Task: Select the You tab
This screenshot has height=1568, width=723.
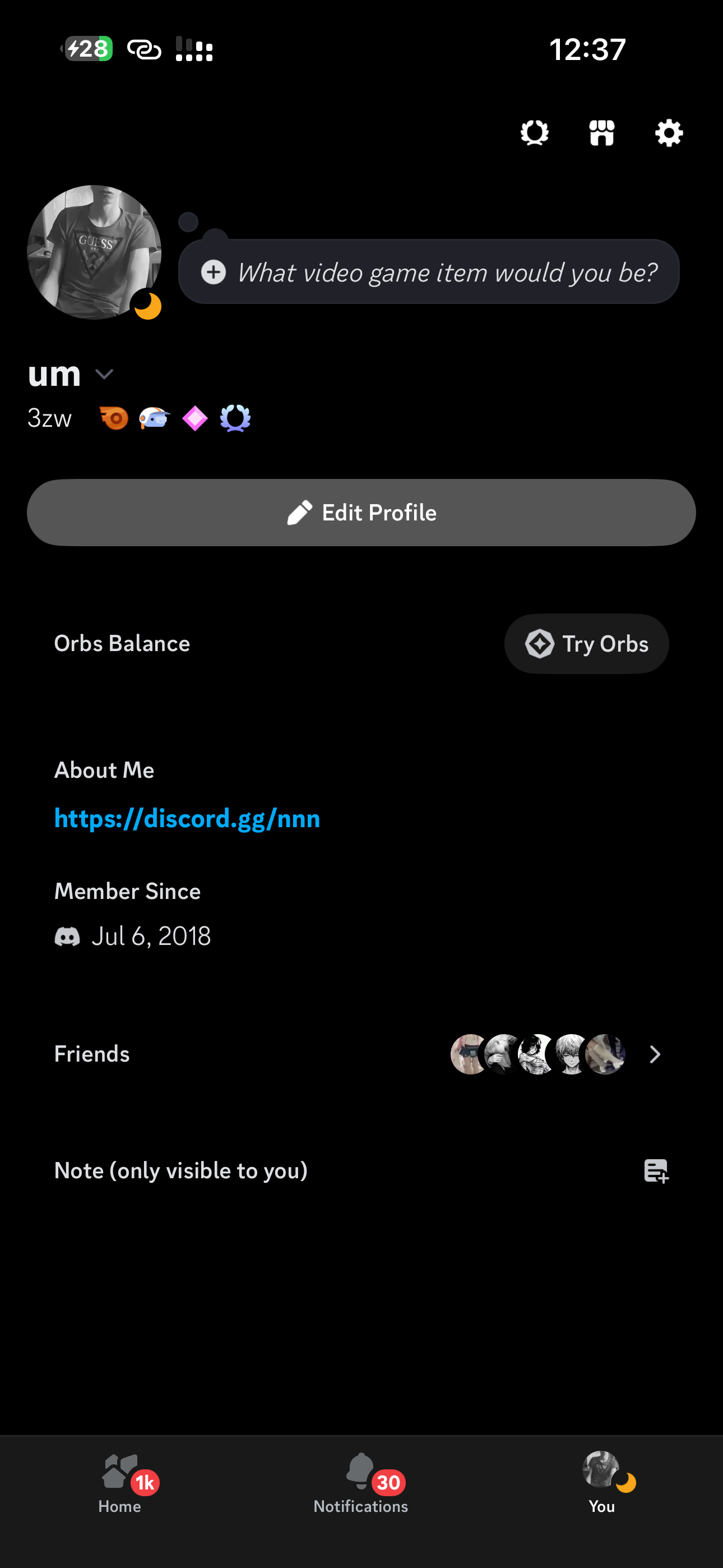Action: (x=602, y=1483)
